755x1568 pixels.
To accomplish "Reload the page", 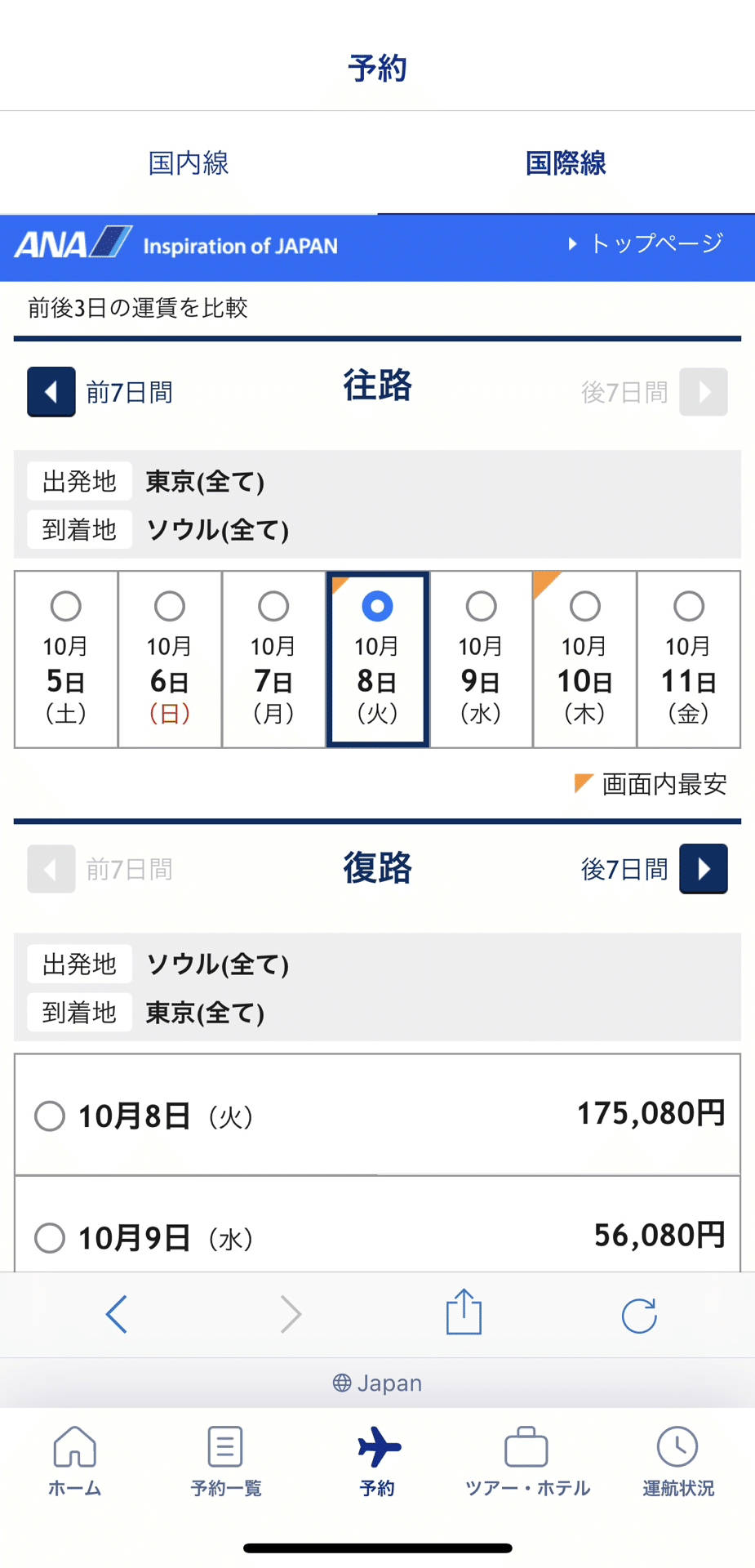I will [639, 1315].
